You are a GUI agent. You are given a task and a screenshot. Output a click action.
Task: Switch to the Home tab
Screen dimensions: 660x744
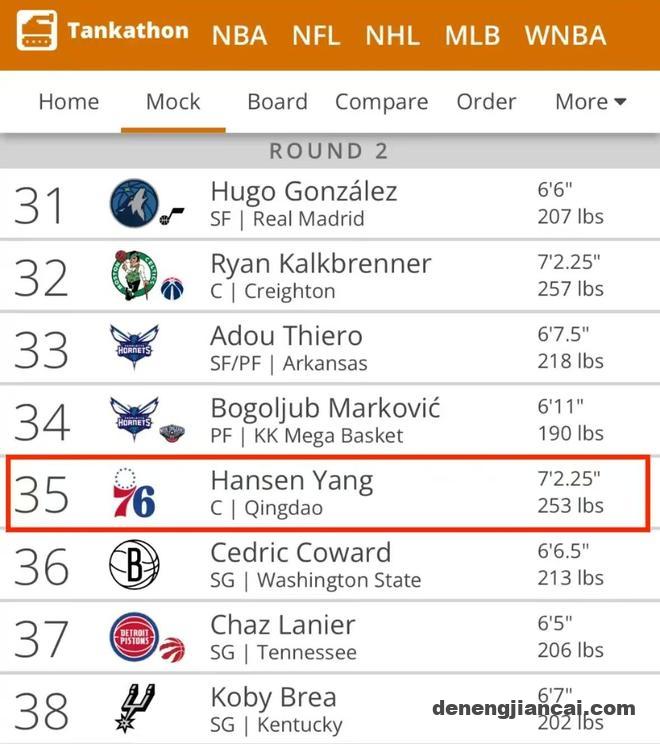pos(68,102)
